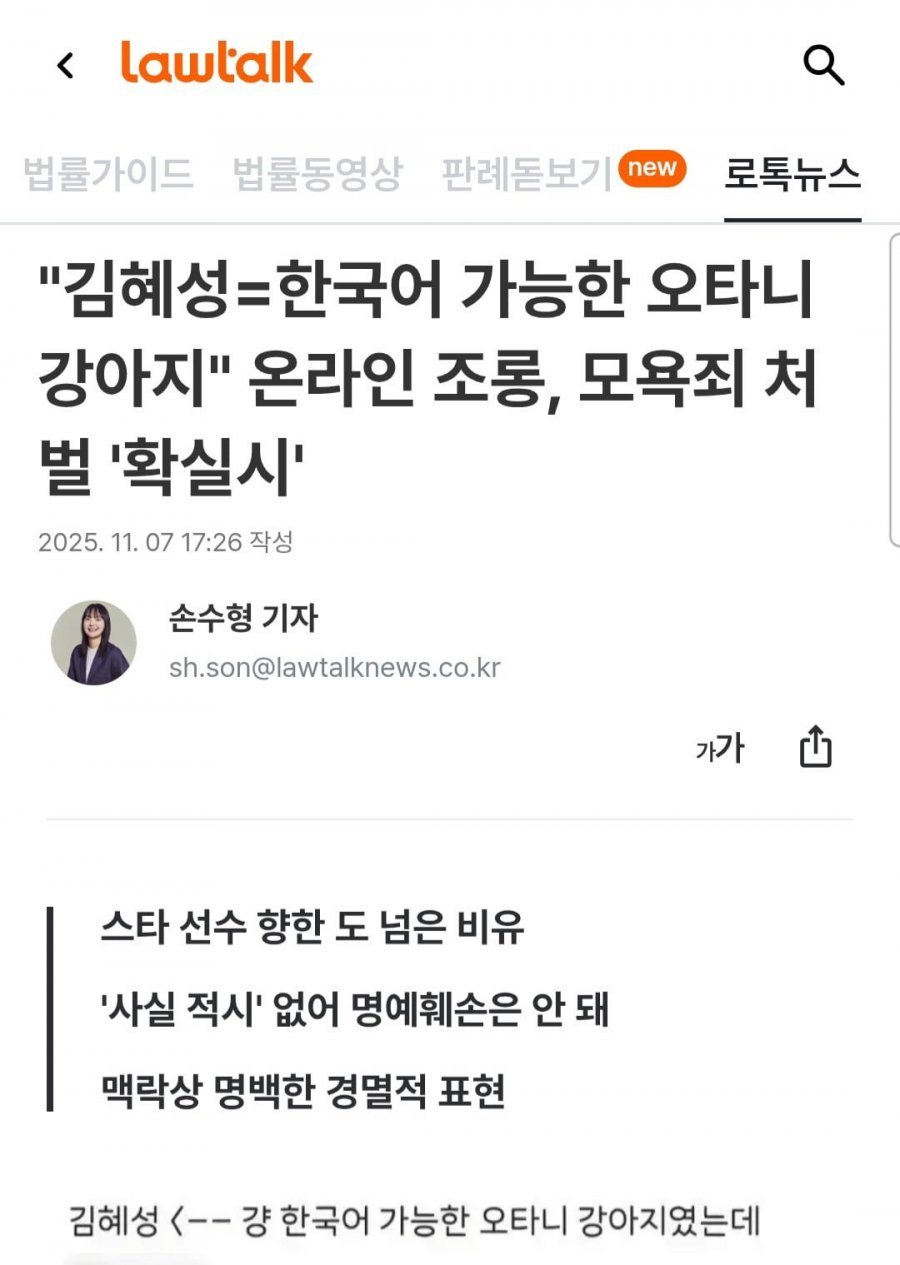Screen dimensions: 900x1265
Task: Go back with the arrow icon
Action: [66, 66]
